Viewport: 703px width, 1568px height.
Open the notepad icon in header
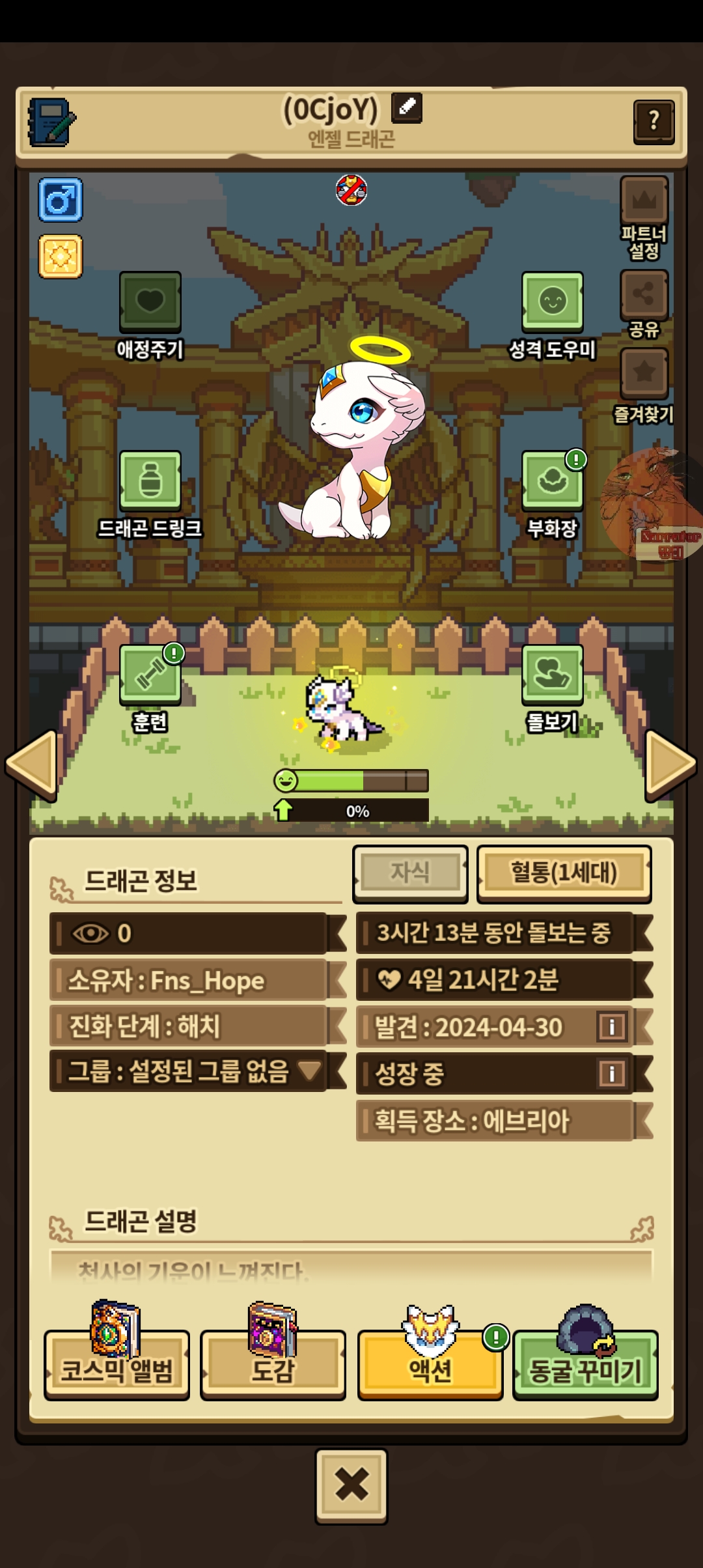51,122
